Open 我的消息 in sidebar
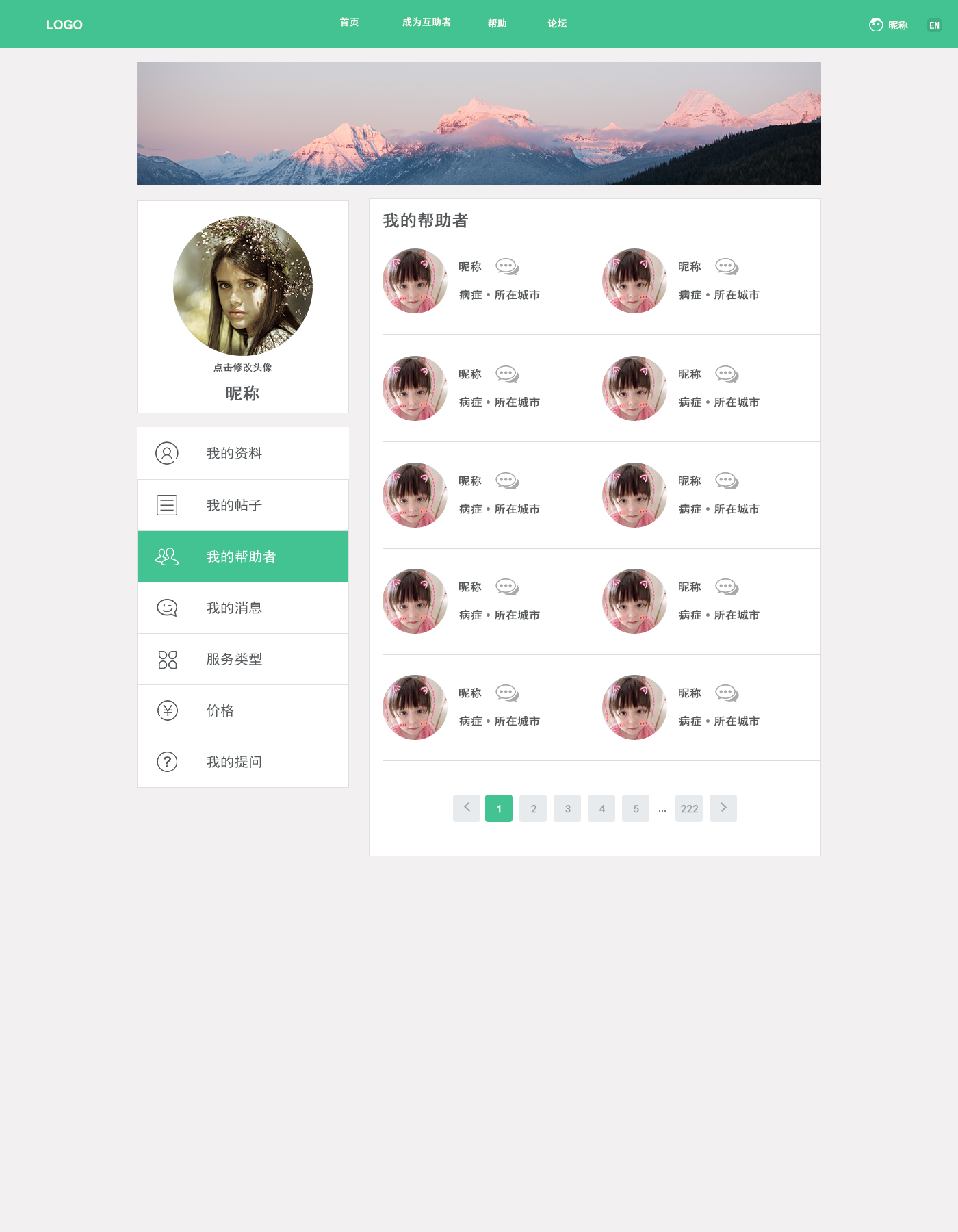 click(243, 608)
